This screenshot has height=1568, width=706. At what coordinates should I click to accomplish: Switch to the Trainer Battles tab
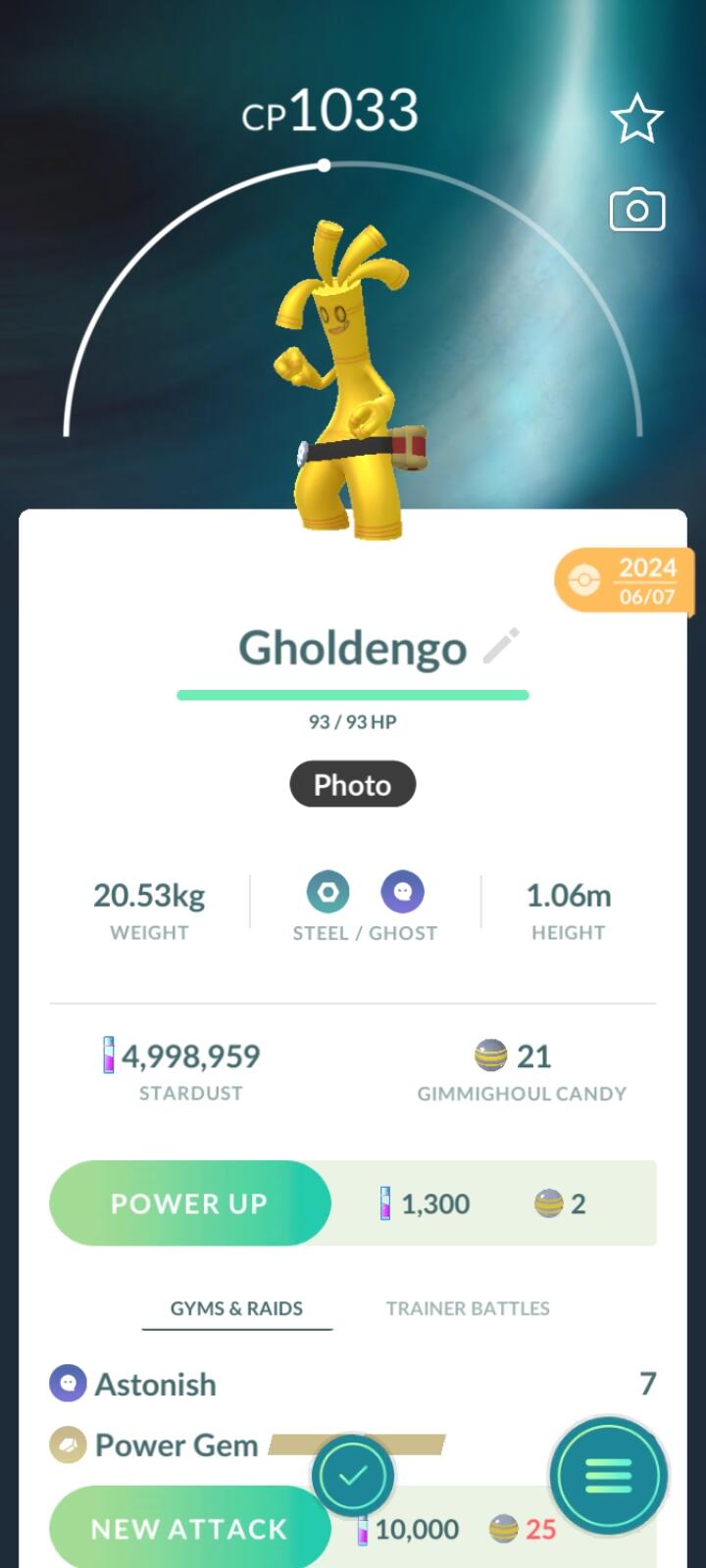pos(468,1308)
